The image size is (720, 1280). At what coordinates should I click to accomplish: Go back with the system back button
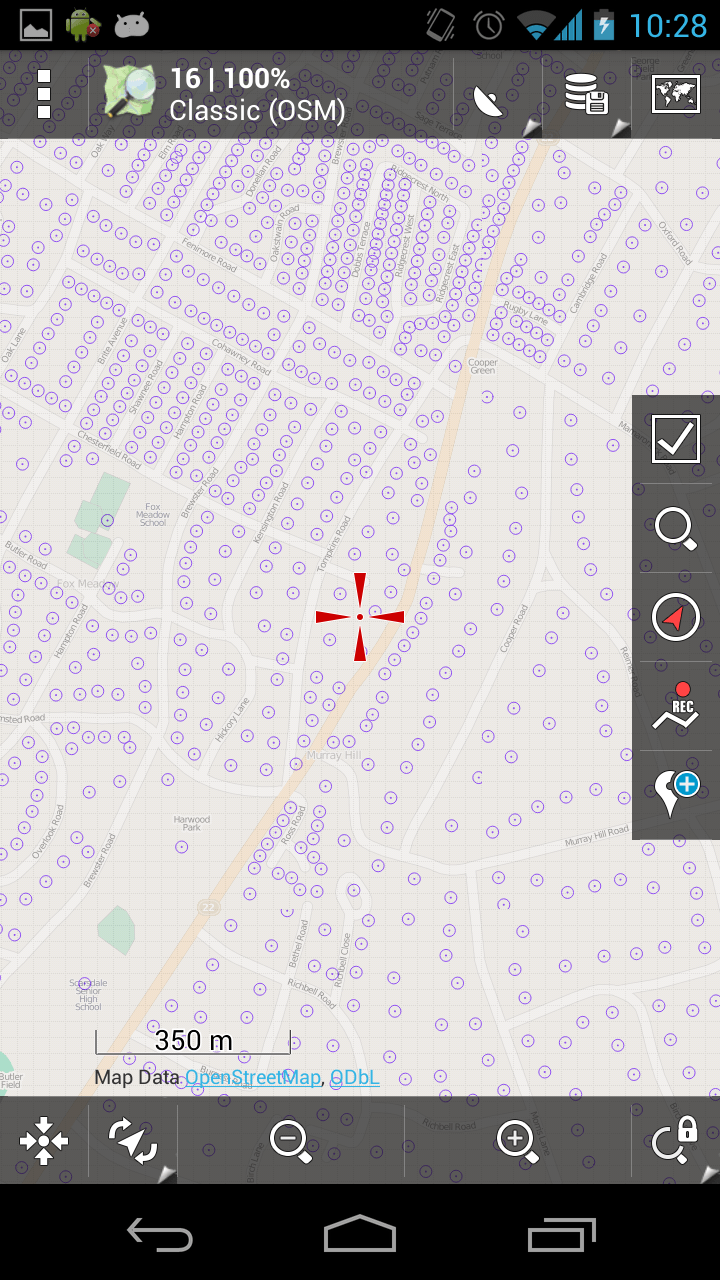160,1234
